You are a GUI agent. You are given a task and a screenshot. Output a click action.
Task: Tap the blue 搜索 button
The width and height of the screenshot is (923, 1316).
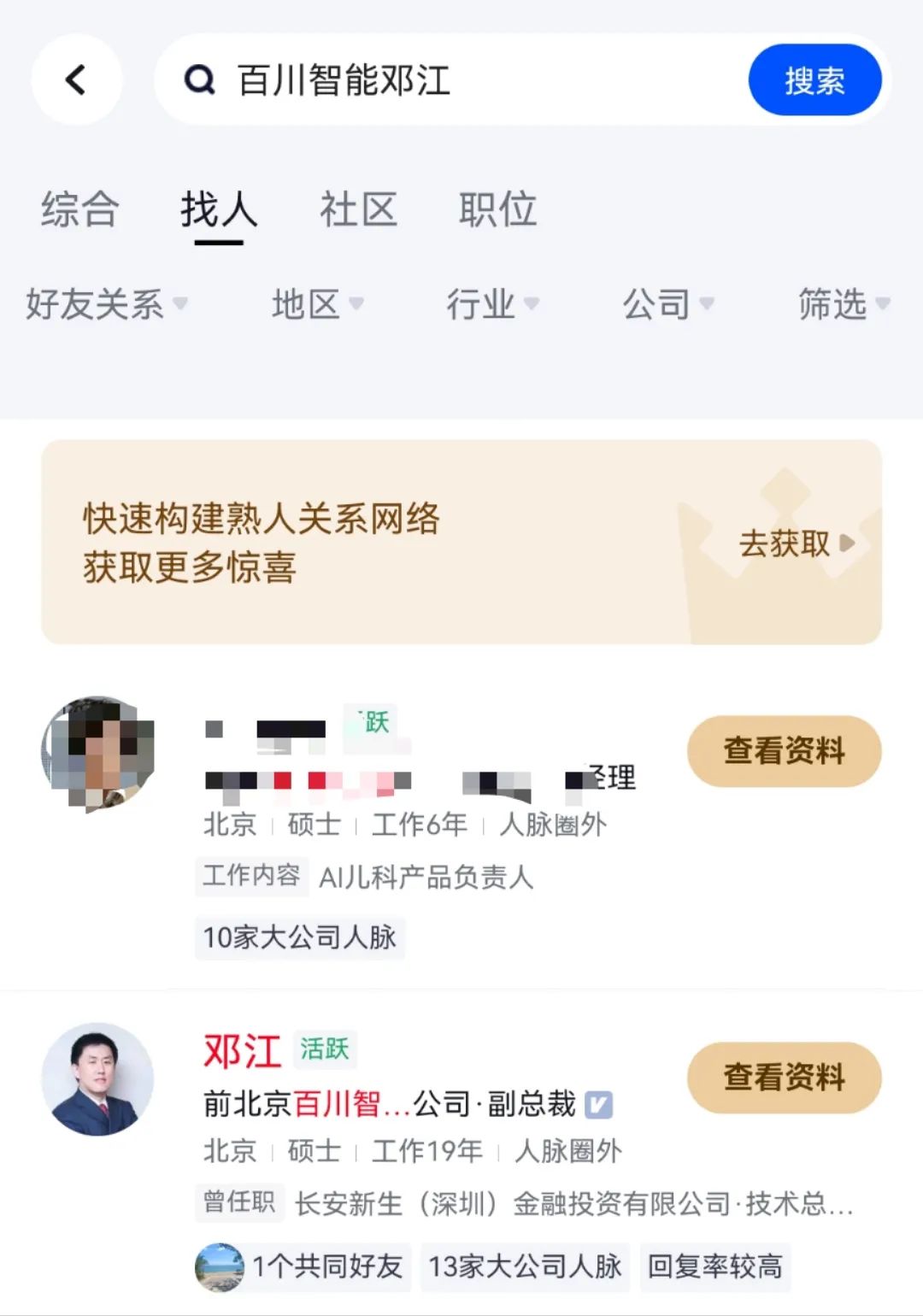point(814,80)
